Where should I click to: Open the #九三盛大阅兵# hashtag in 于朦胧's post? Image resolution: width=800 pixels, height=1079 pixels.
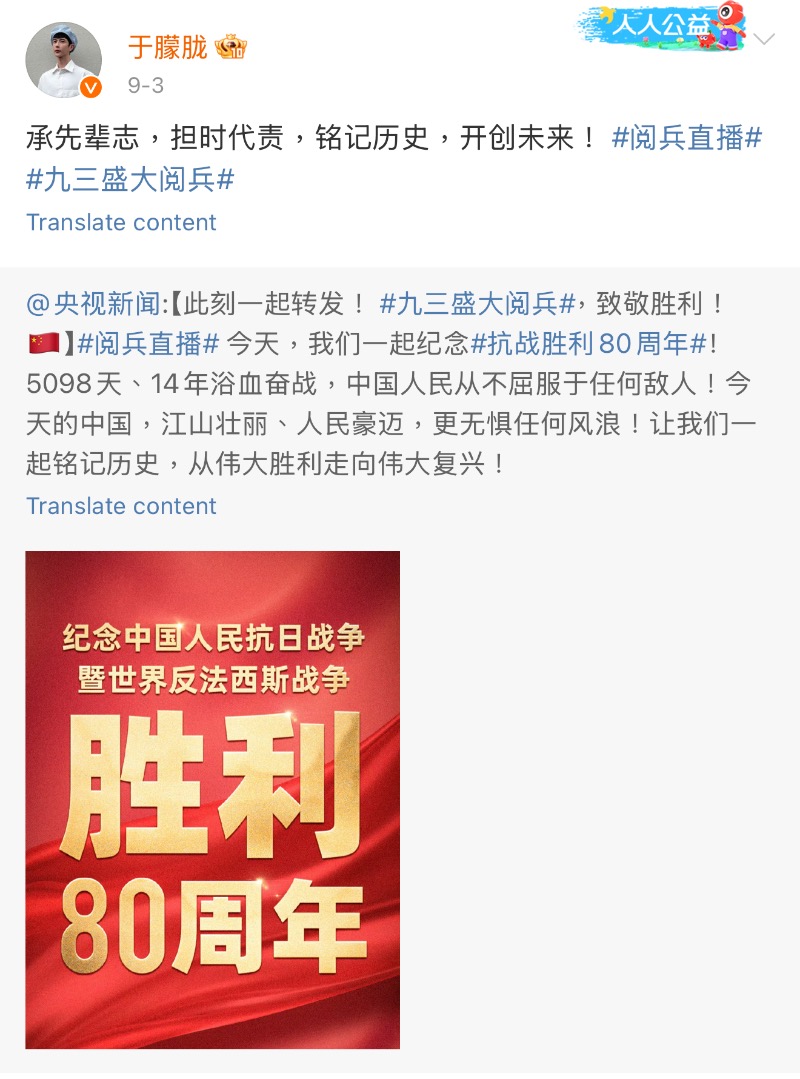coord(130,179)
